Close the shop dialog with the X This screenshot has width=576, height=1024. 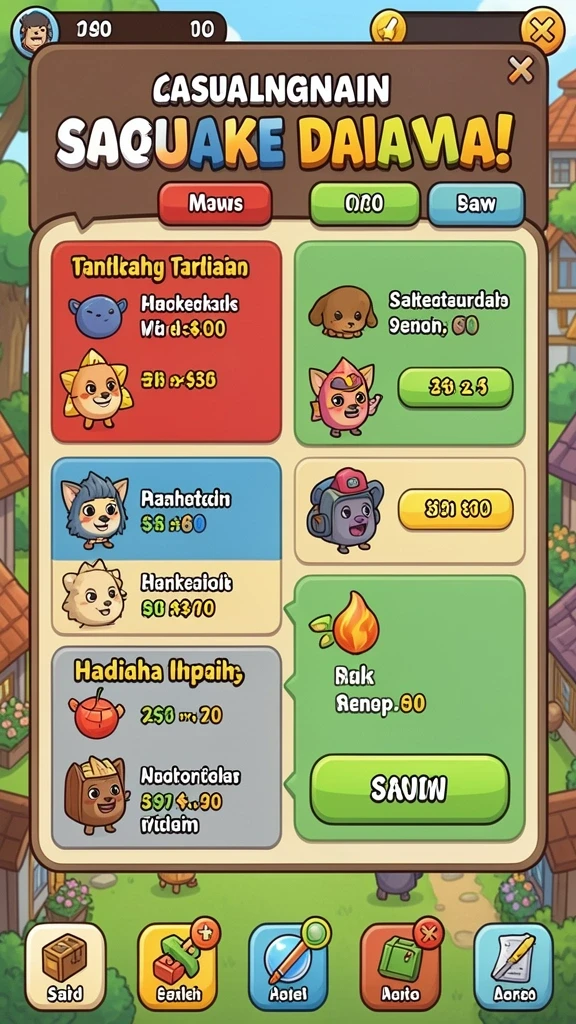[x=520, y=70]
